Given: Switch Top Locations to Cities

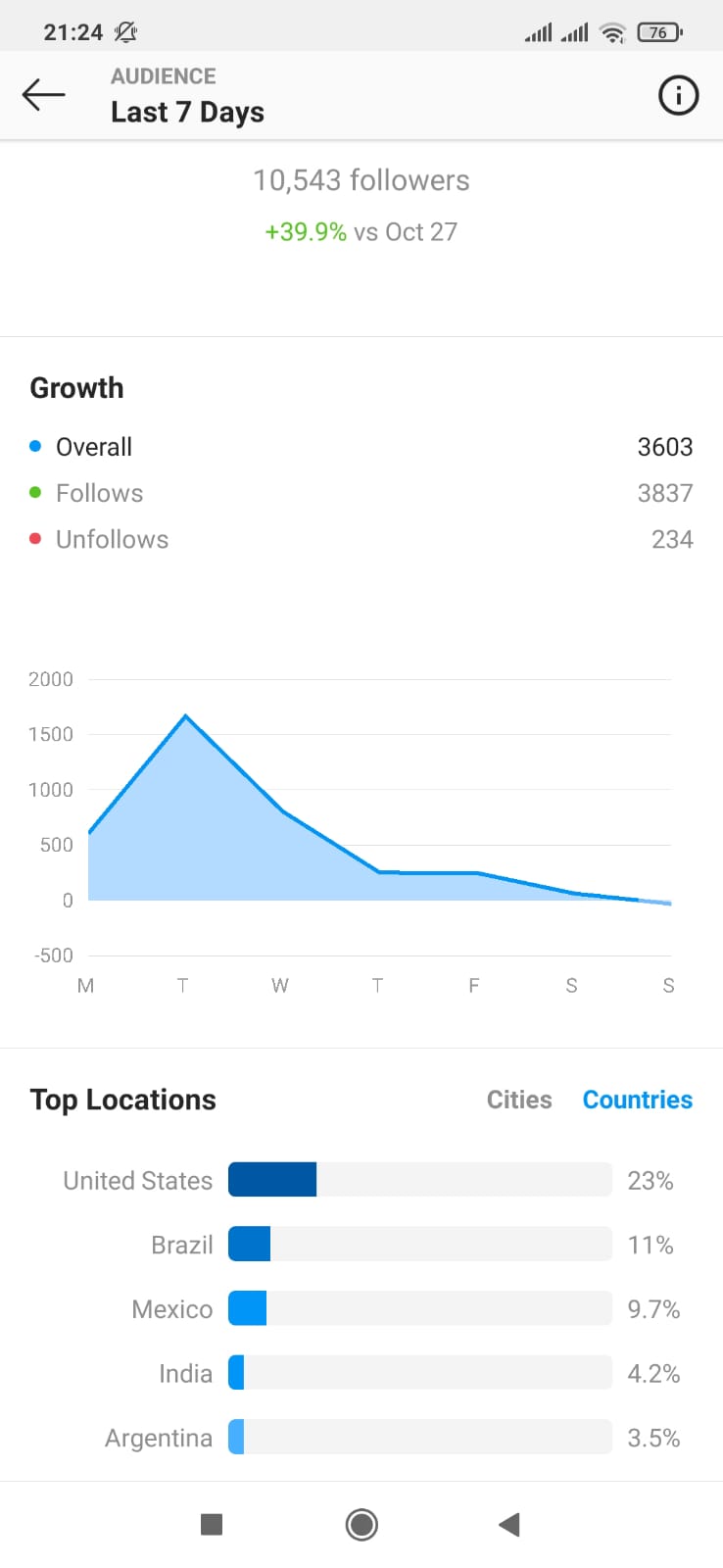Looking at the screenshot, I should coord(519,1100).
